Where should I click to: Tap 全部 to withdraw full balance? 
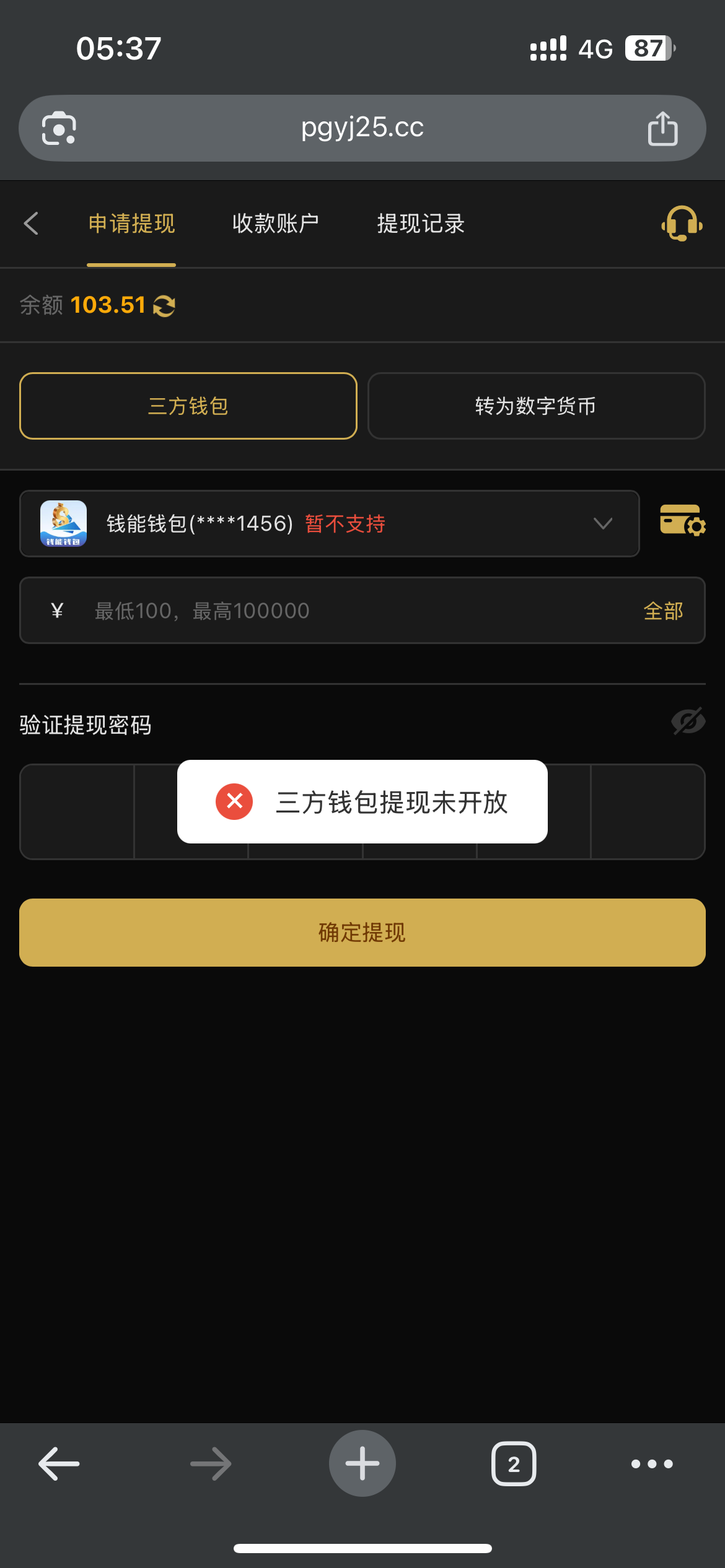[663, 611]
